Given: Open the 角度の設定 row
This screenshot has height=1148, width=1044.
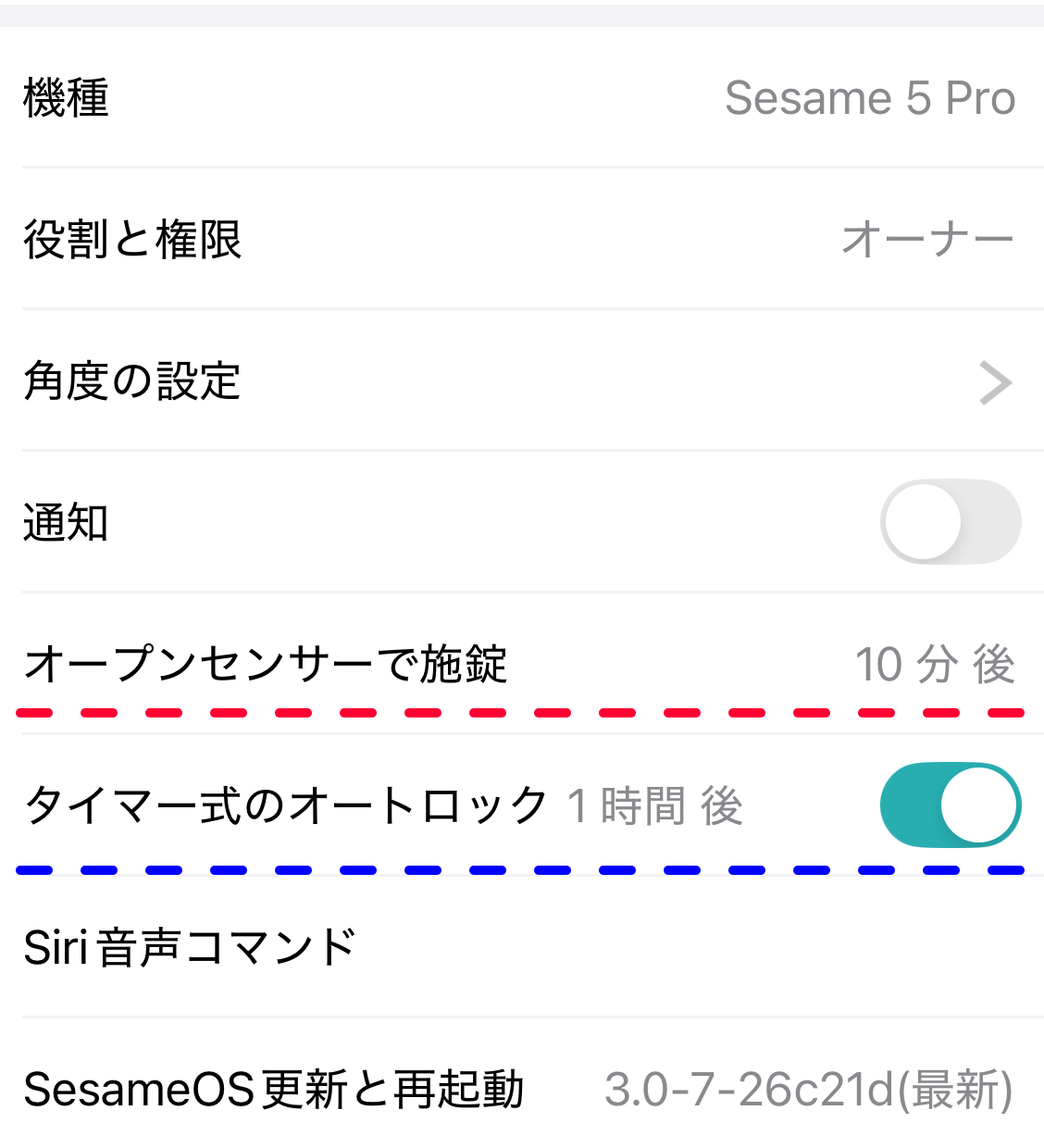Looking at the screenshot, I should pyautogui.click(x=522, y=381).
